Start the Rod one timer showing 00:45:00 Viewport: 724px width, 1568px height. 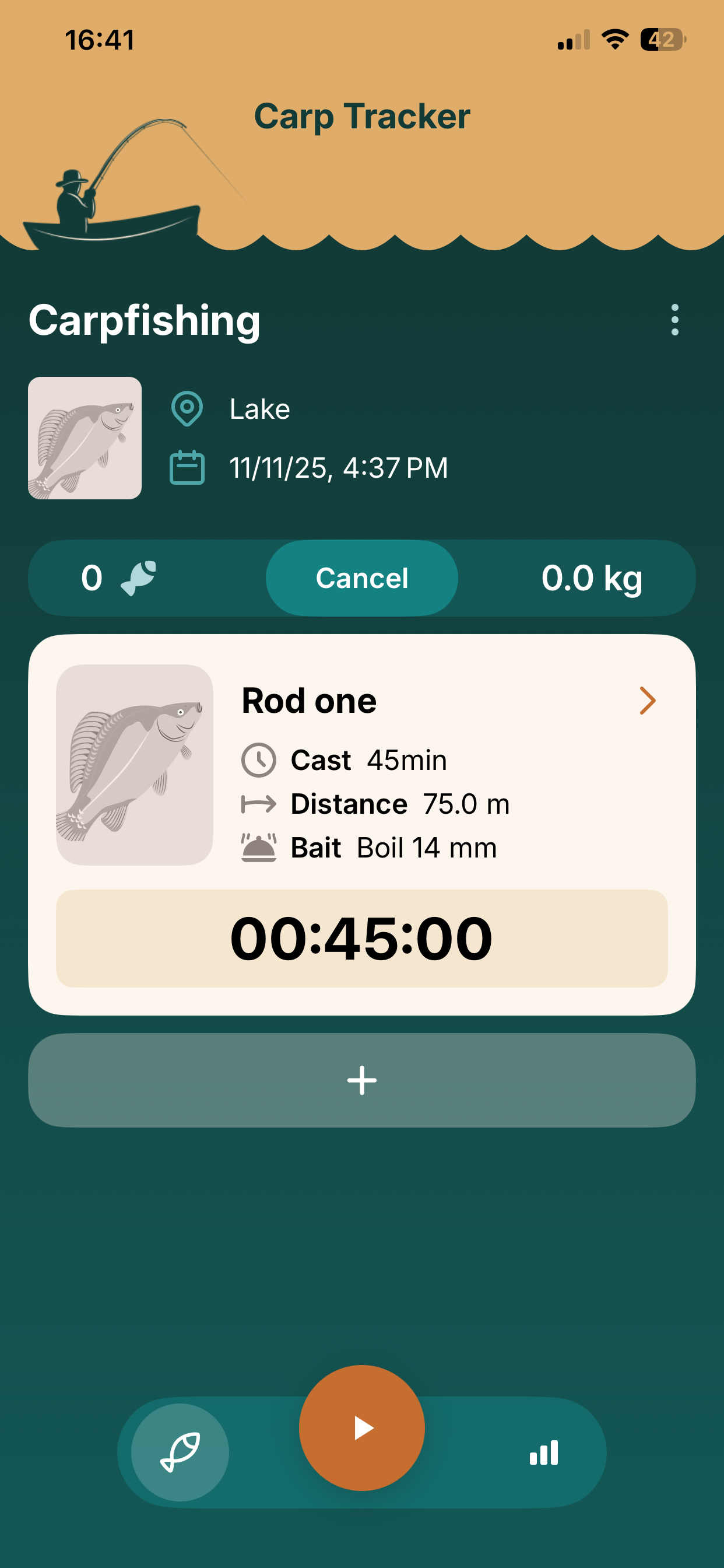click(362, 937)
